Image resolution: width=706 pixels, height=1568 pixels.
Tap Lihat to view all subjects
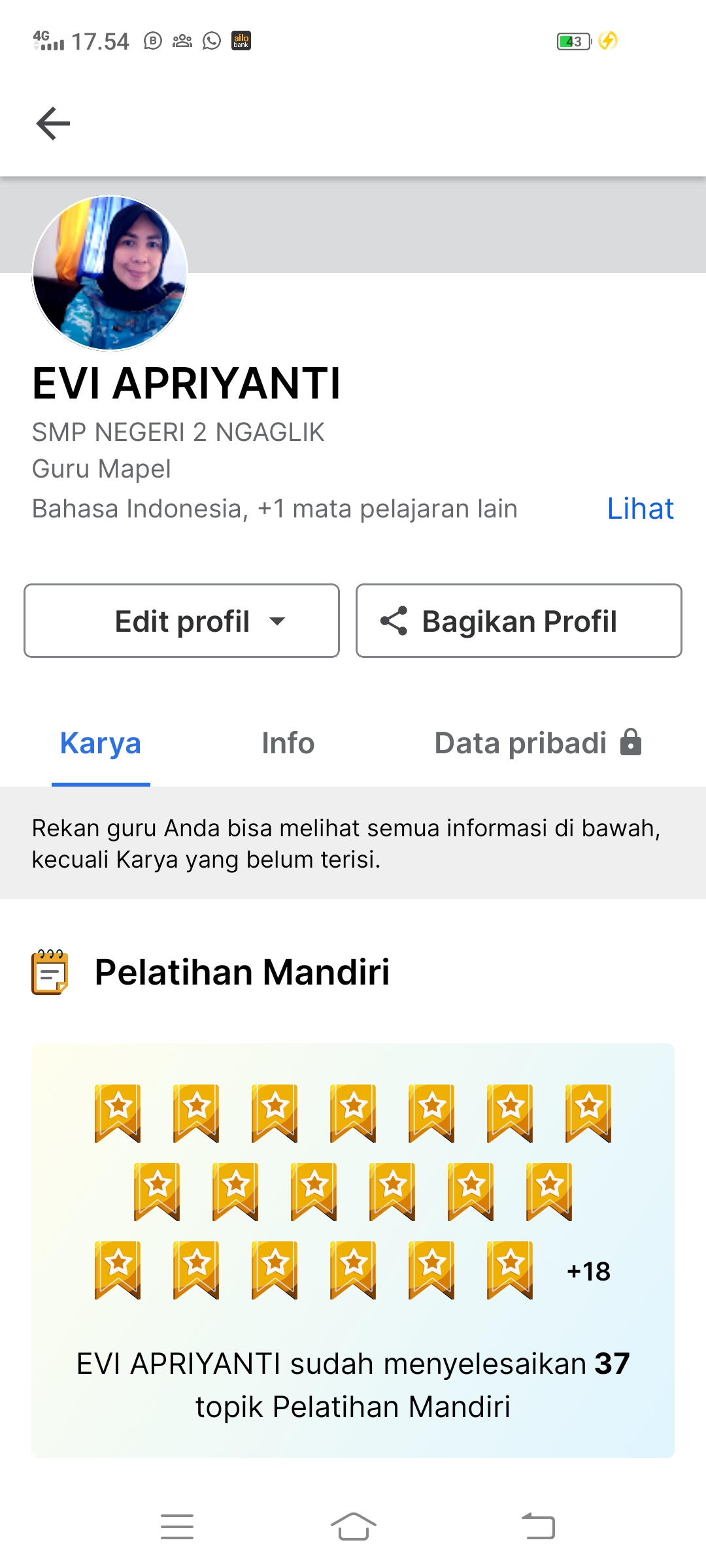tap(640, 509)
